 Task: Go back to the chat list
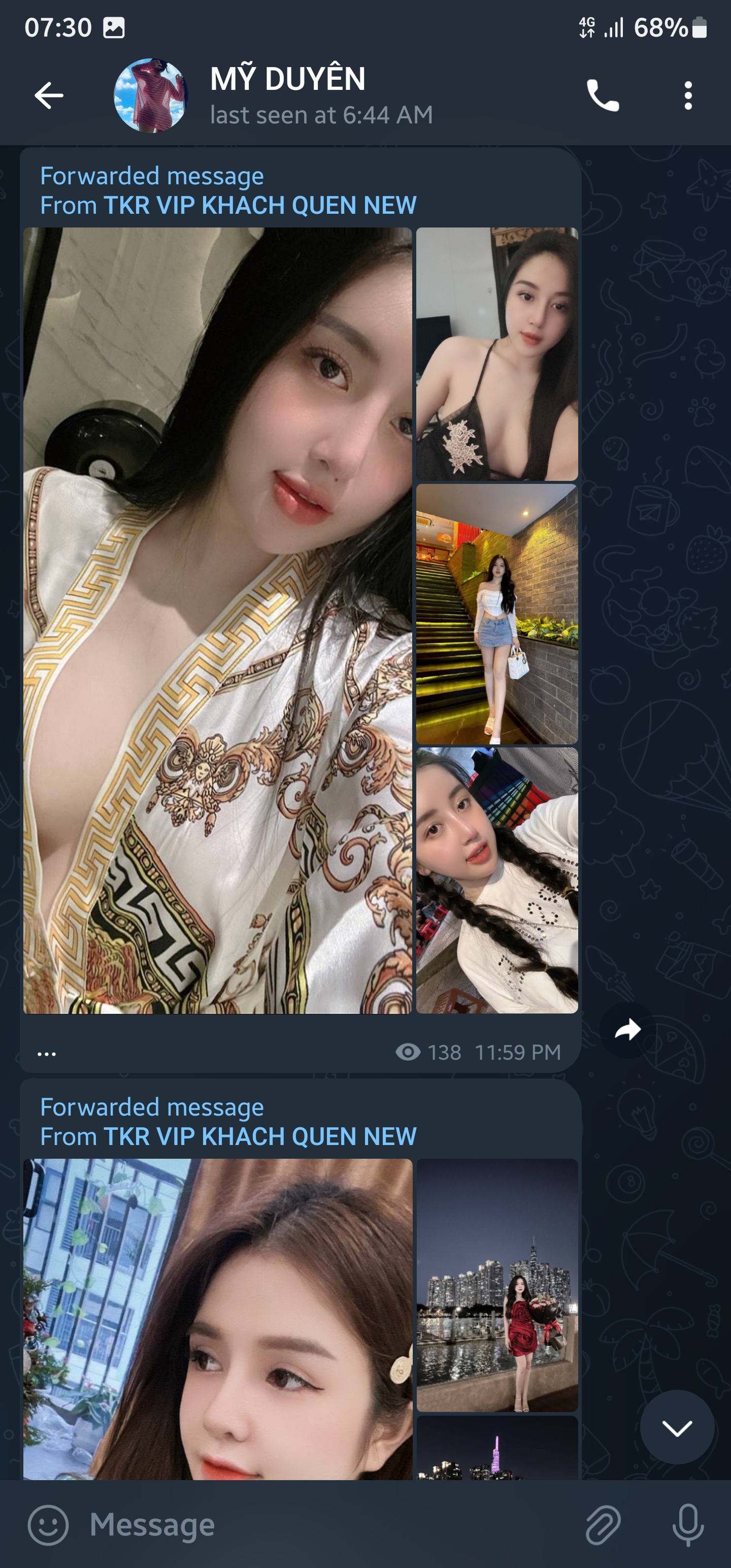click(49, 95)
